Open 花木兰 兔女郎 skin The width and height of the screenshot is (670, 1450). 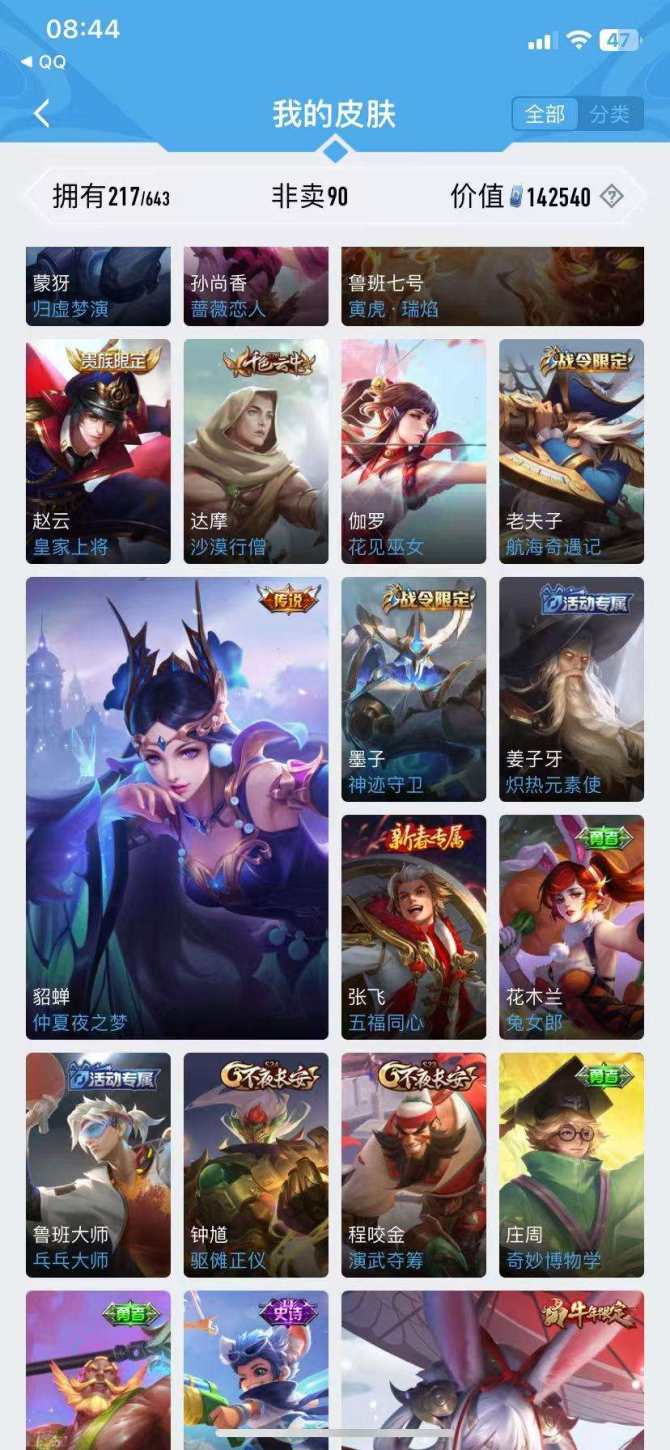[571, 927]
